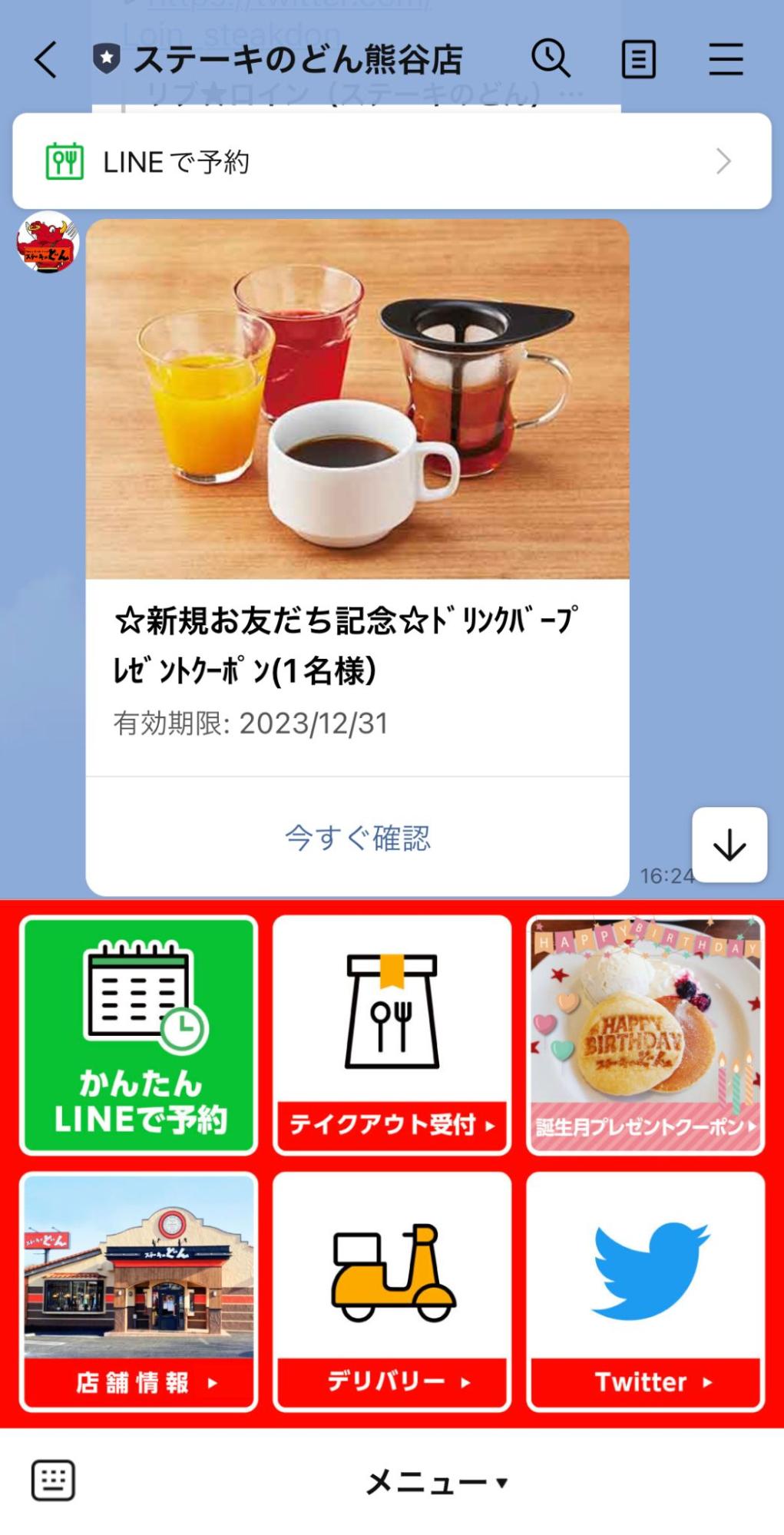
Task: Switch to keyboard input
Action: (x=53, y=1480)
